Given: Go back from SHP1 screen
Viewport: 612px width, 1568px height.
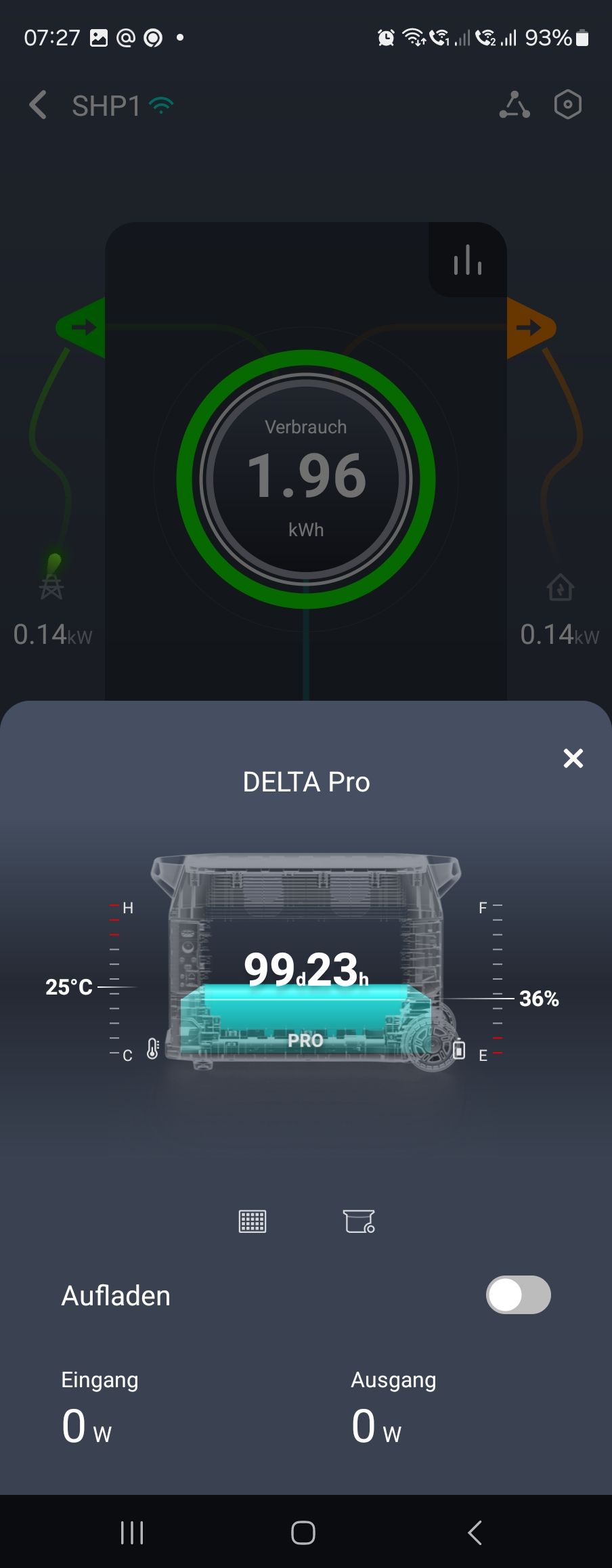Looking at the screenshot, I should (39, 106).
